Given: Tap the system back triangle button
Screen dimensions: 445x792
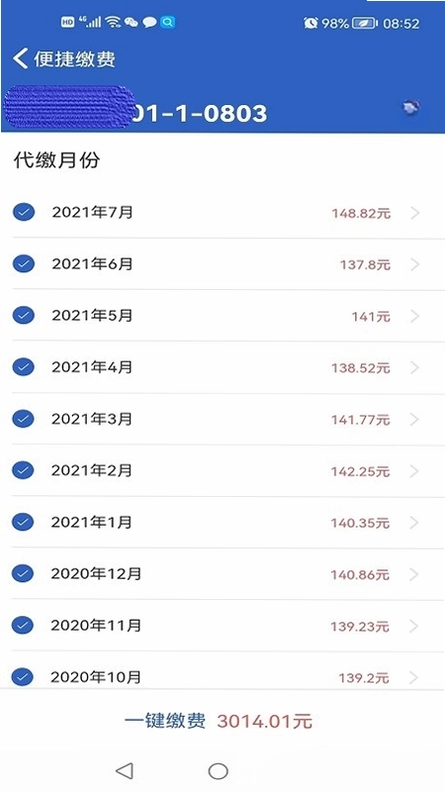Looking at the screenshot, I should click(124, 771).
